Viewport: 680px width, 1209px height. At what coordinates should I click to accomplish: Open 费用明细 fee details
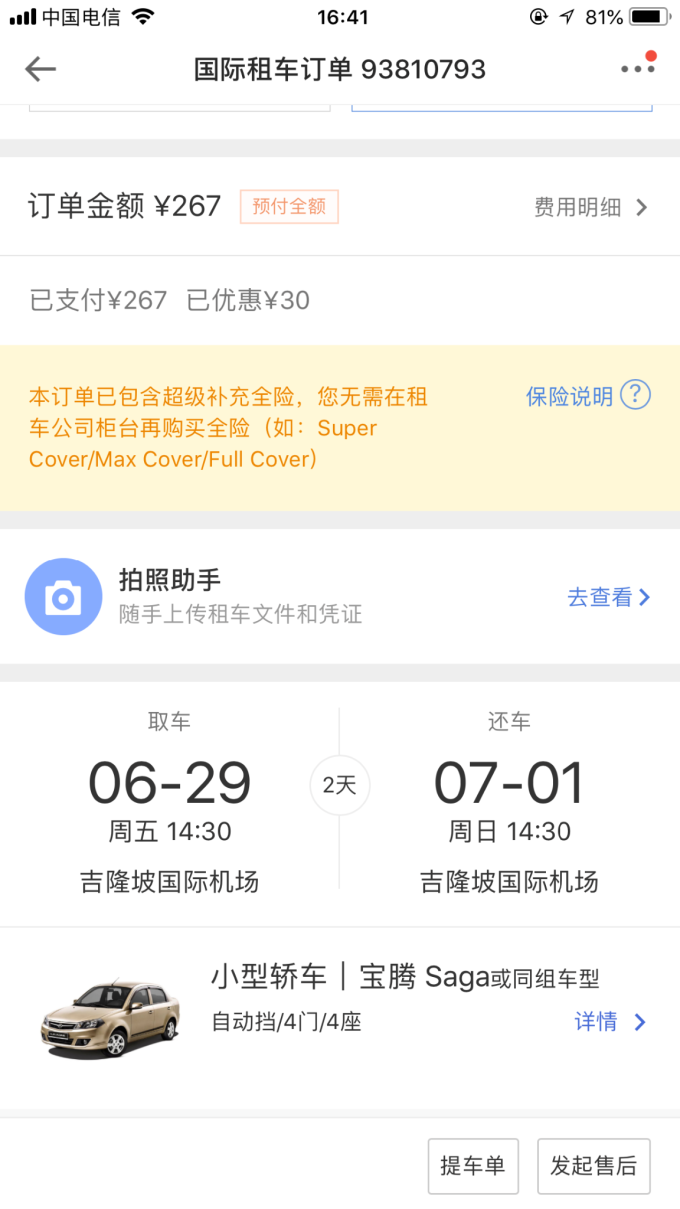tap(591, 207)
